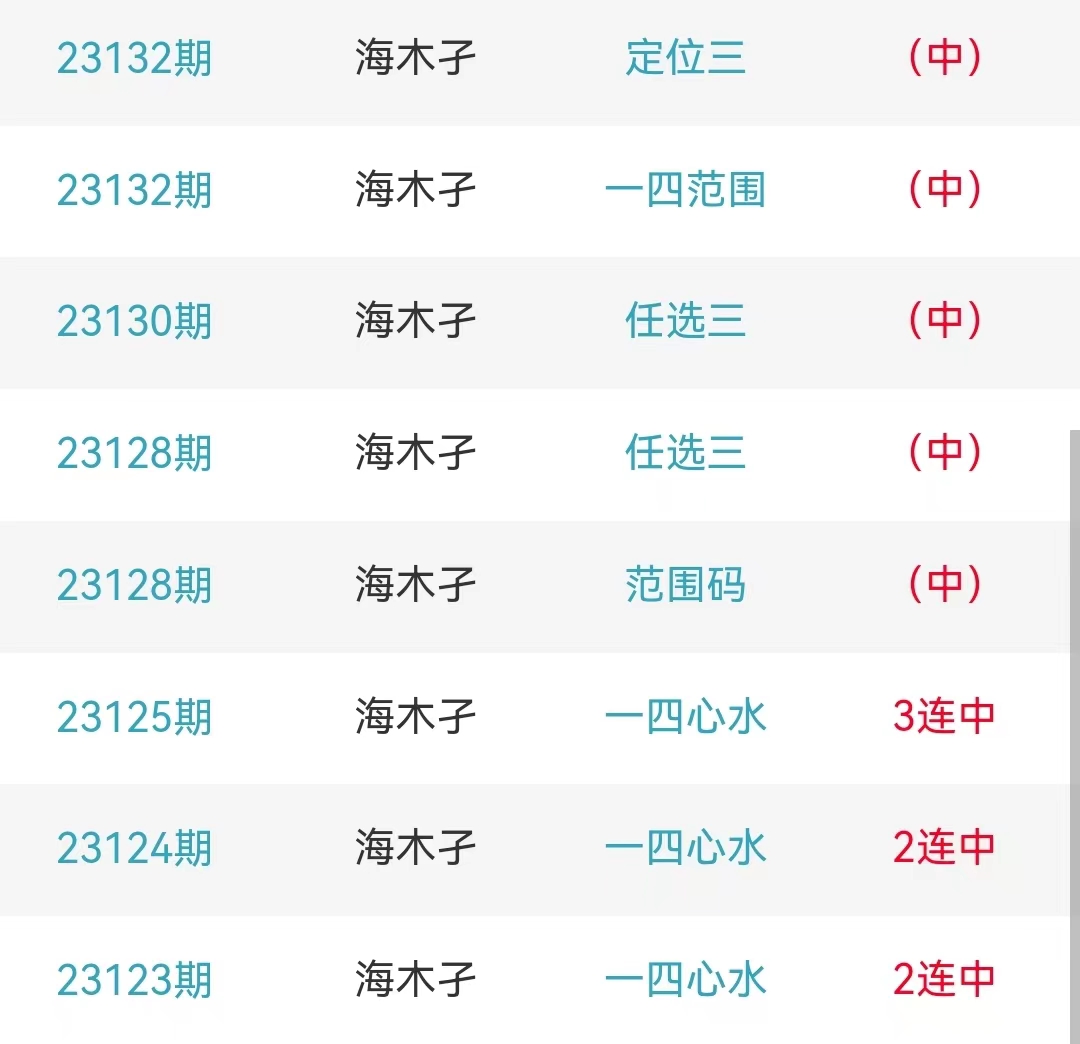View the 23130期 任选三 entry

coord(686,321)
